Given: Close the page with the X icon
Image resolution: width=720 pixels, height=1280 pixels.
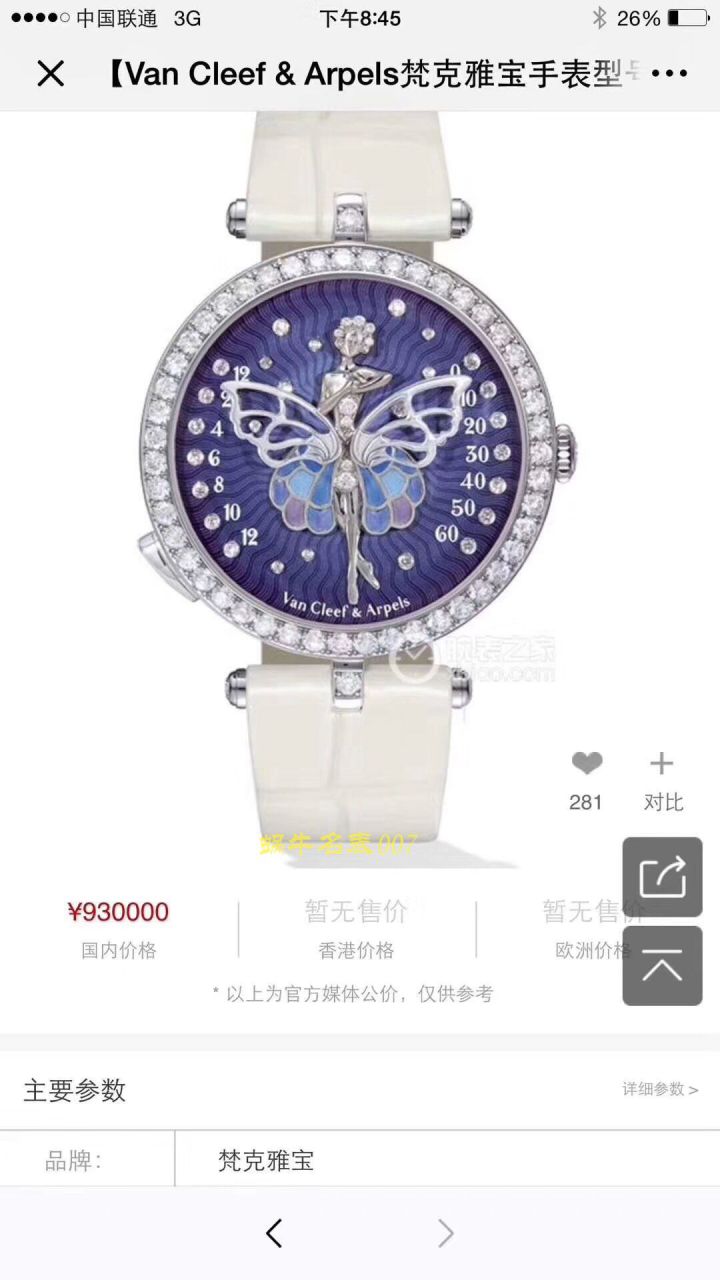Looking at the screenshot, I should [x=51, y=73].
